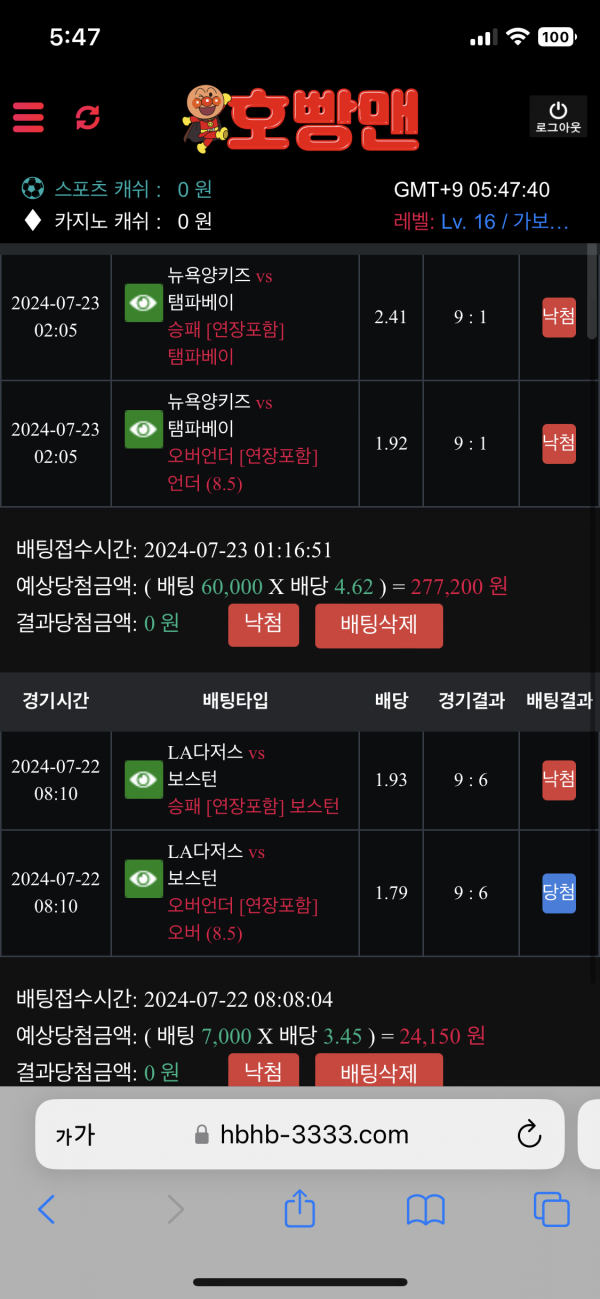Image resolution: width=600 pixels, height=1299 pixels.
Task: Tap 낙첨 button beside the 277,200 원 bet
Action: (x=263, y=624)
